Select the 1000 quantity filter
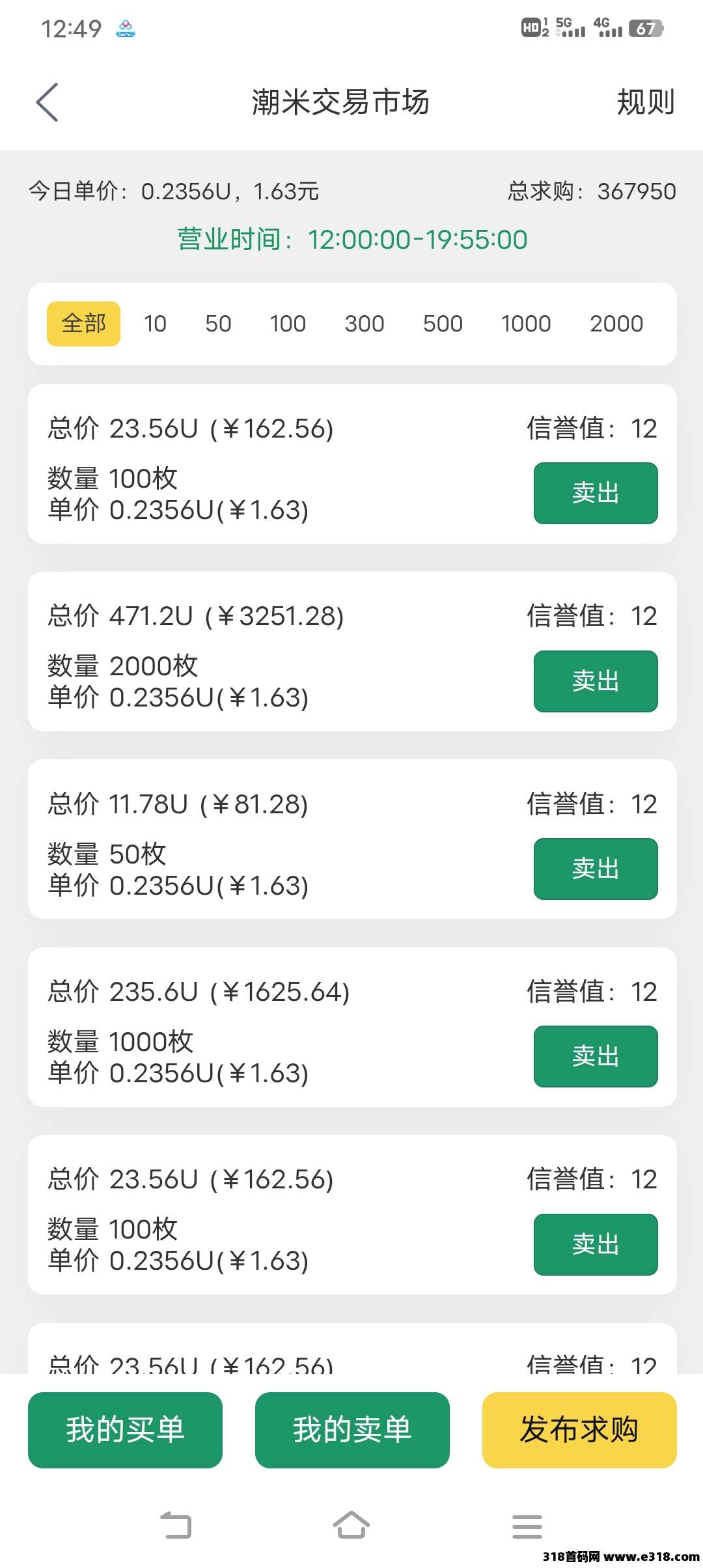This screenshot has height=1568, width=703. [525, 324]
